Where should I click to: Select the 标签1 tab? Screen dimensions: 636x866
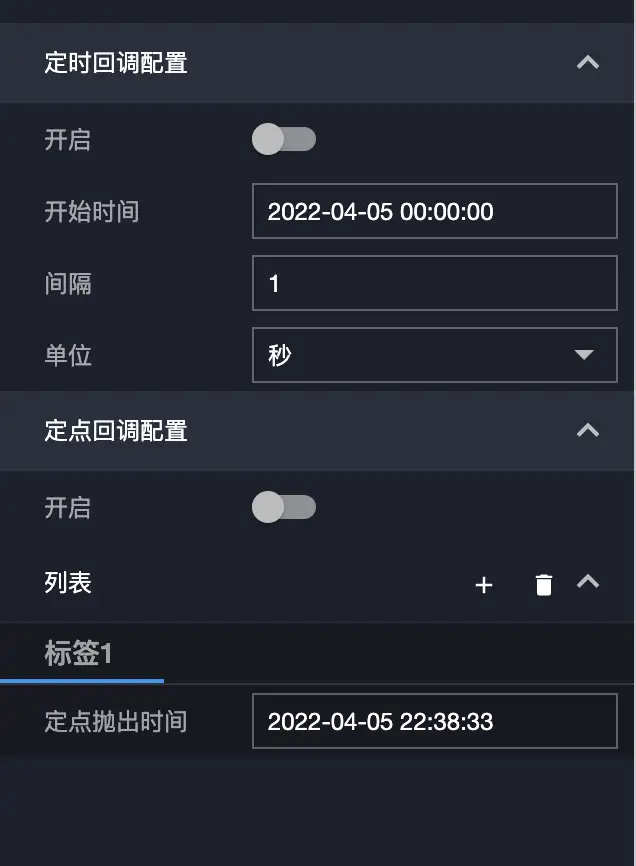(80, 654)
